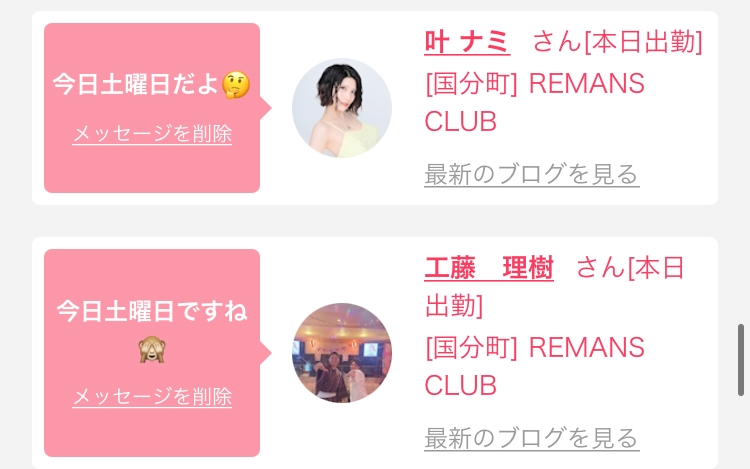View 叶 ナミ's latest blog
The height and width of the screenshot is (469, 750).
(x=531, y=174)
